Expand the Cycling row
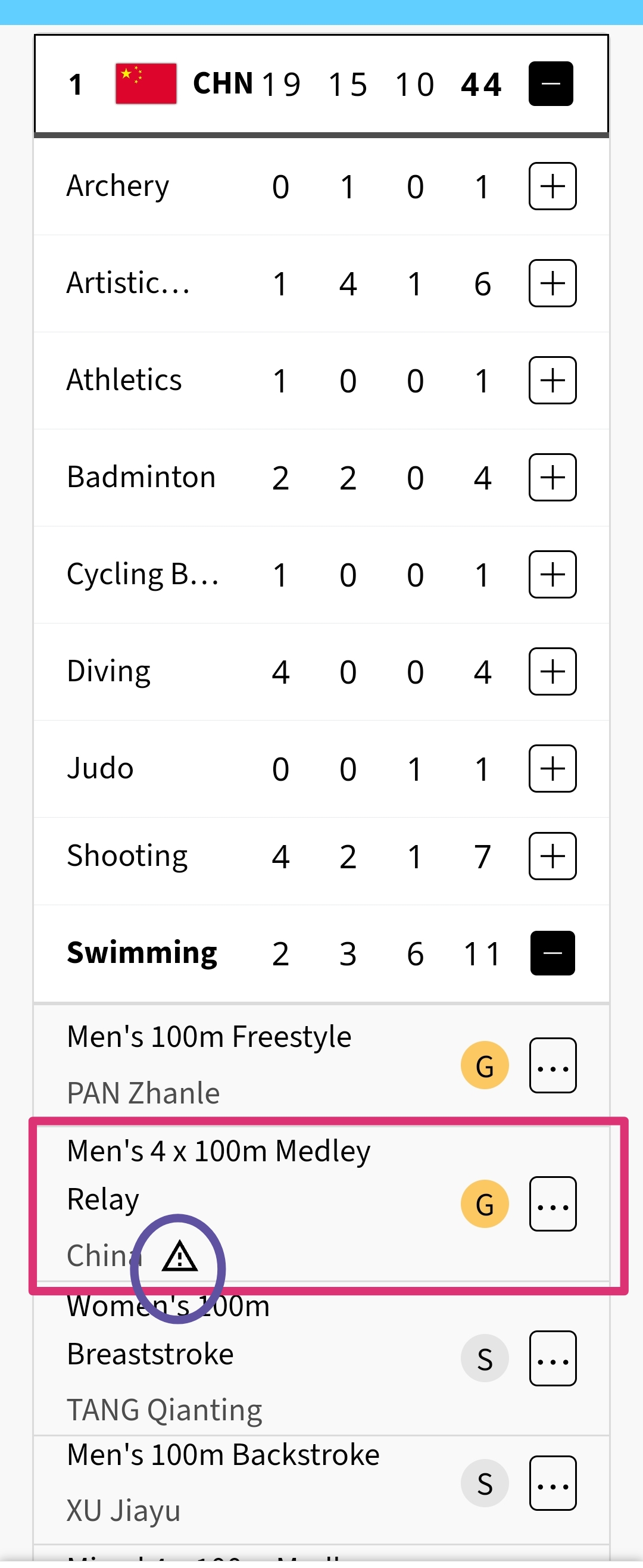This screenshot has height=1568, width=643. pos(553,575)
